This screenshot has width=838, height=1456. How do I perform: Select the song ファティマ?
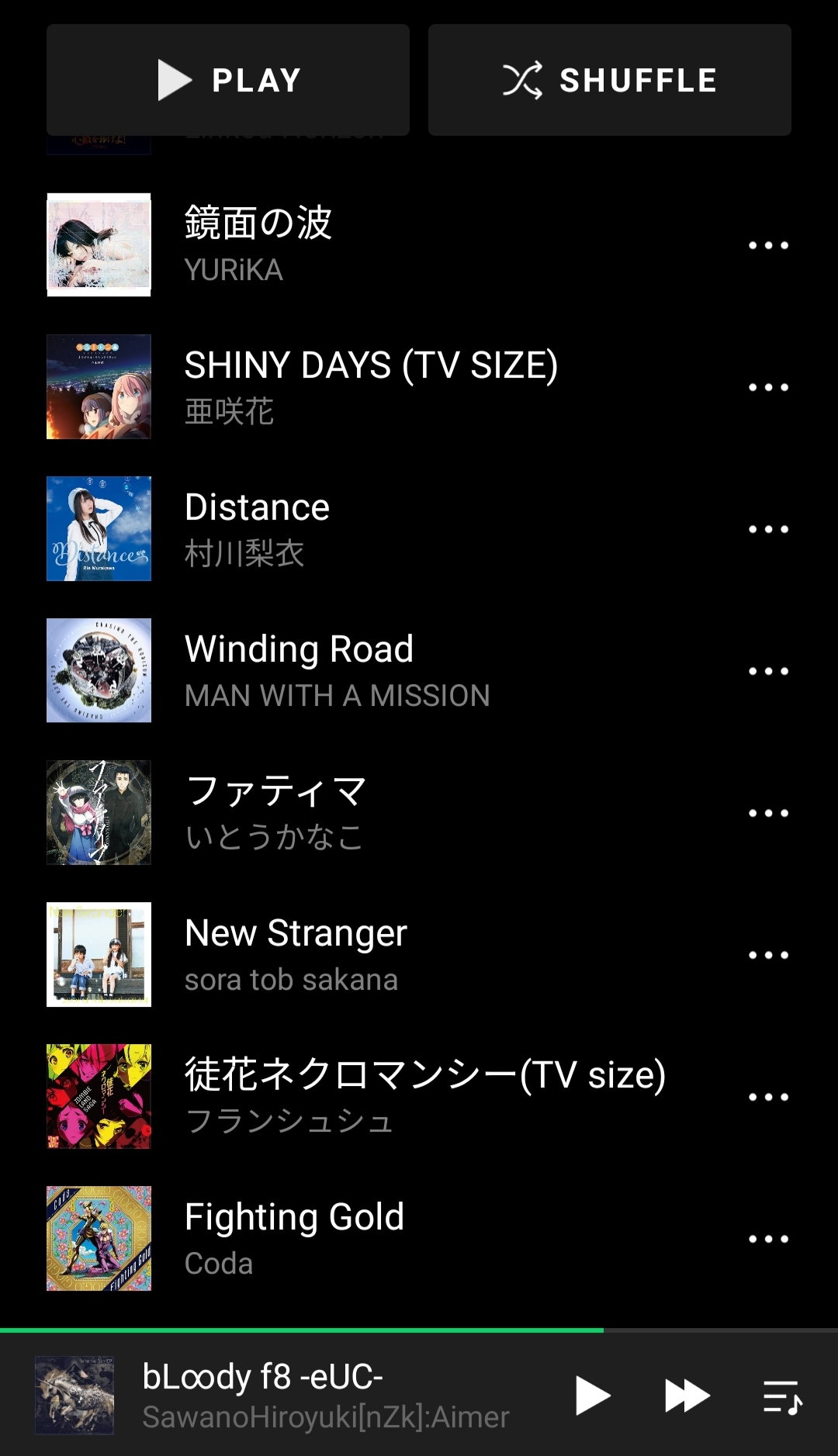(275, 812)
